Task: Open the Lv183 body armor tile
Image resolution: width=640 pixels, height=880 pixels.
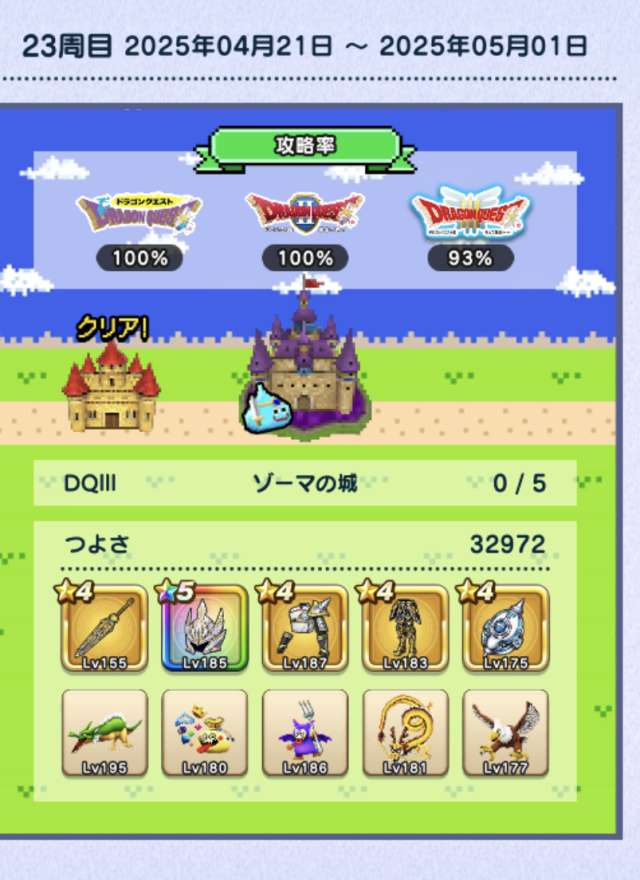Action: tap(405, 628)
